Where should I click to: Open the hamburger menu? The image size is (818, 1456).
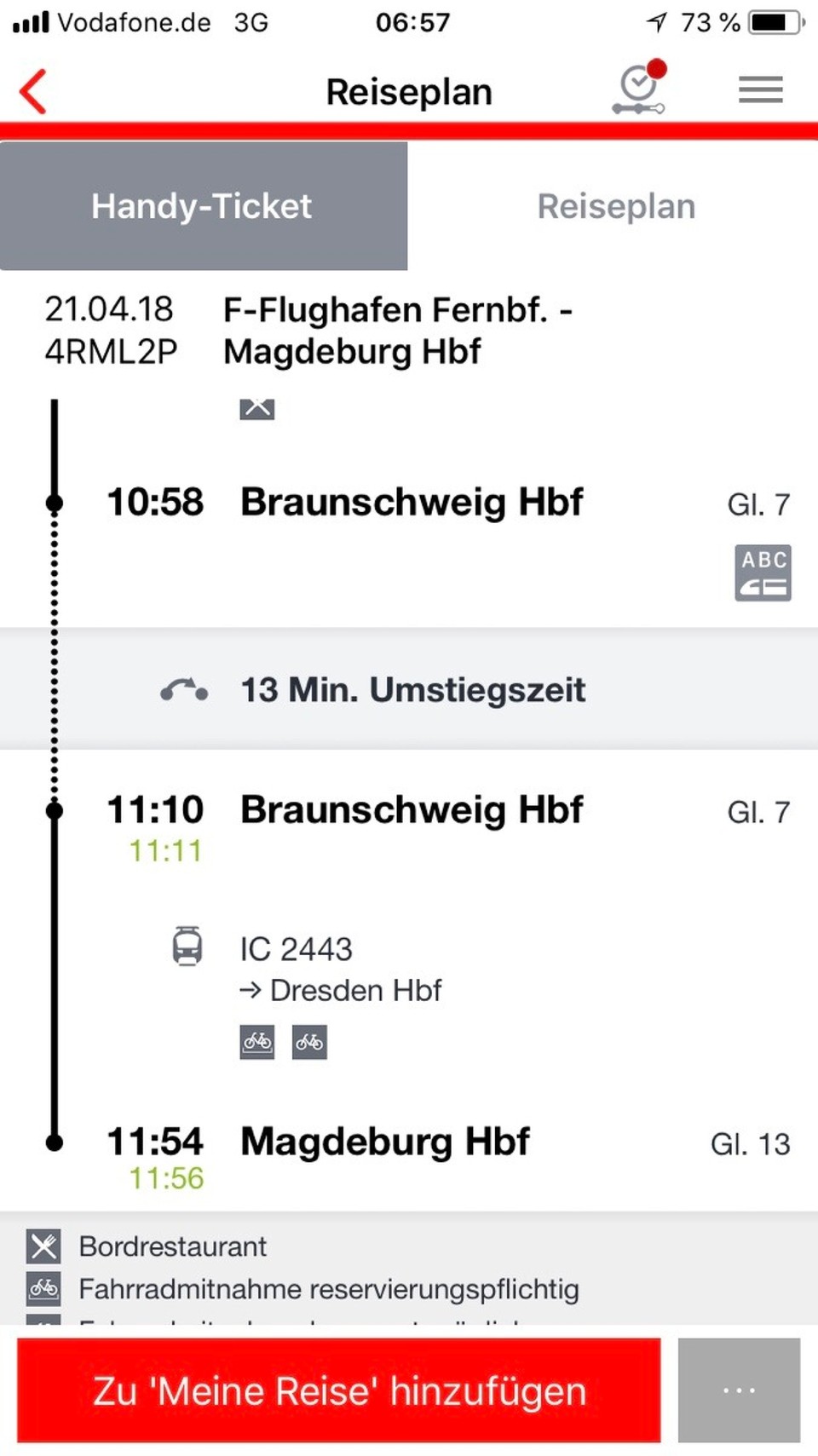click(x=760, y=89)
